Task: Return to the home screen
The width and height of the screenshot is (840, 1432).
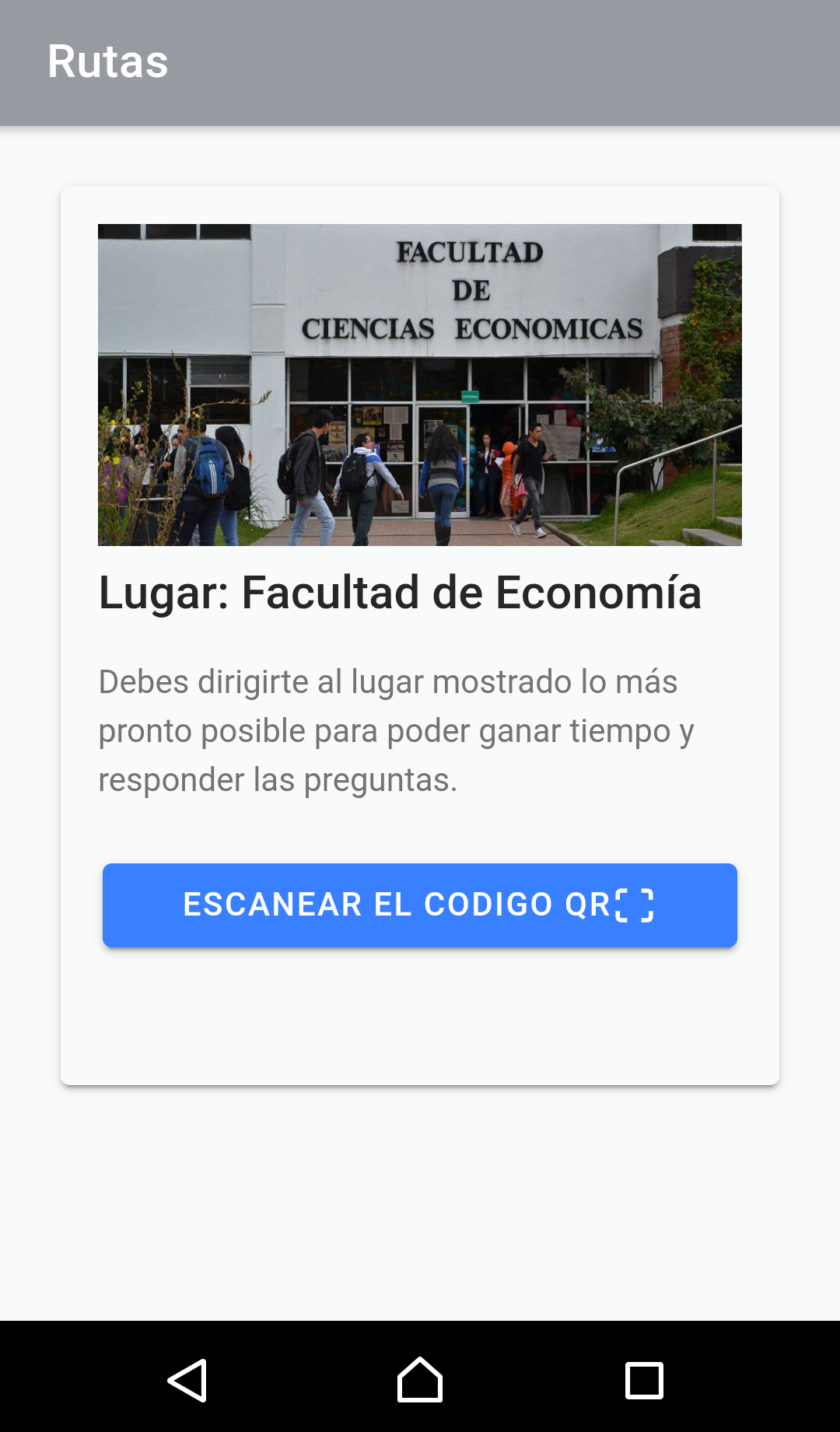Action: click(420, 1381)
